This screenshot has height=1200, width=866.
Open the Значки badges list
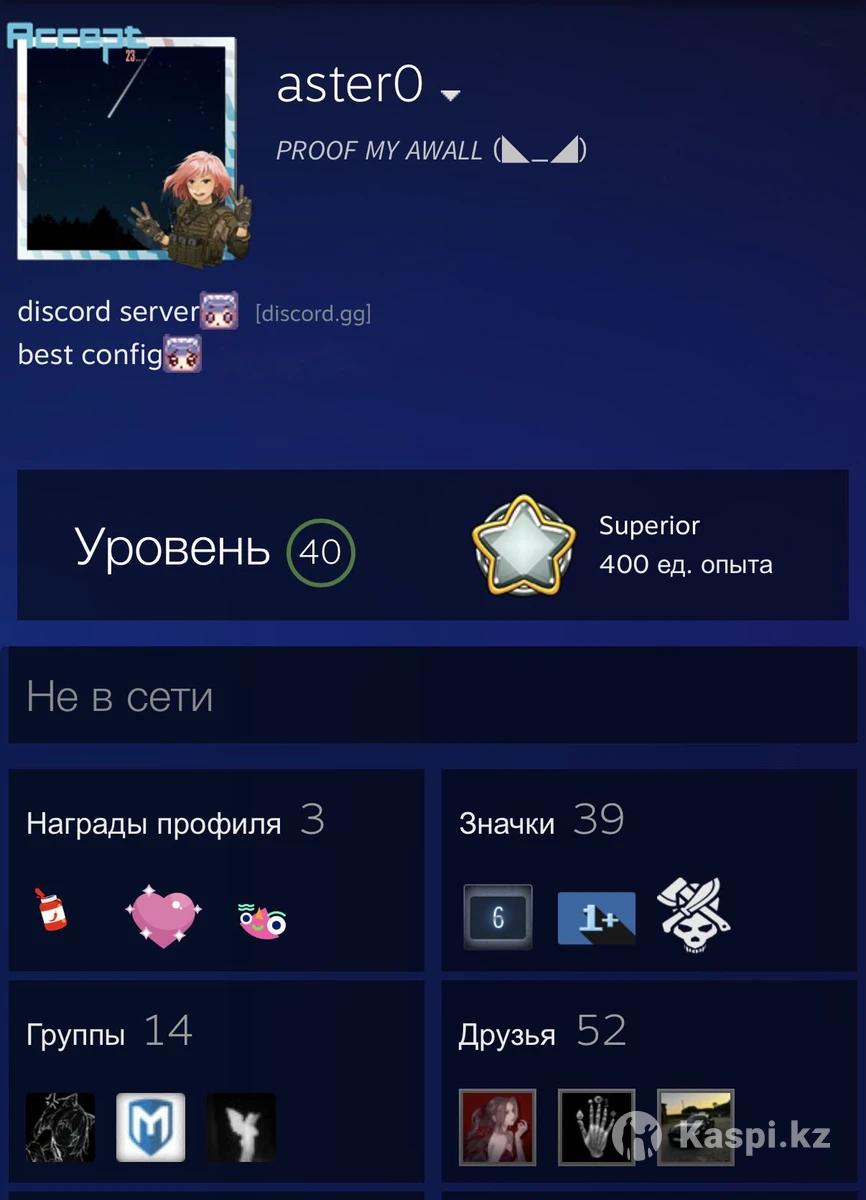pos(507,824)
